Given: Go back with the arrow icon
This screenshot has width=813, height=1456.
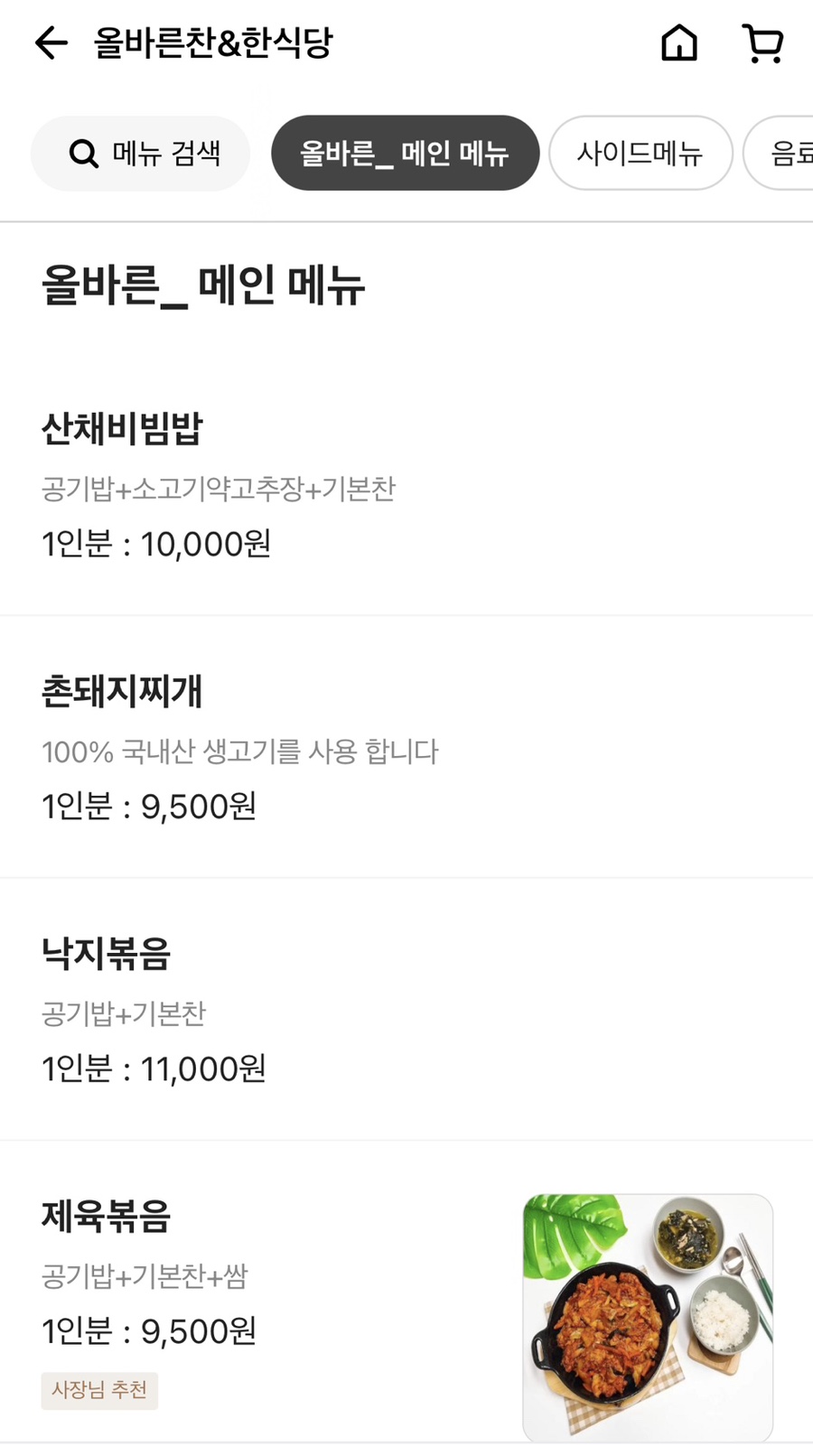Looking at the screenshot, I should tap(51, 42).
